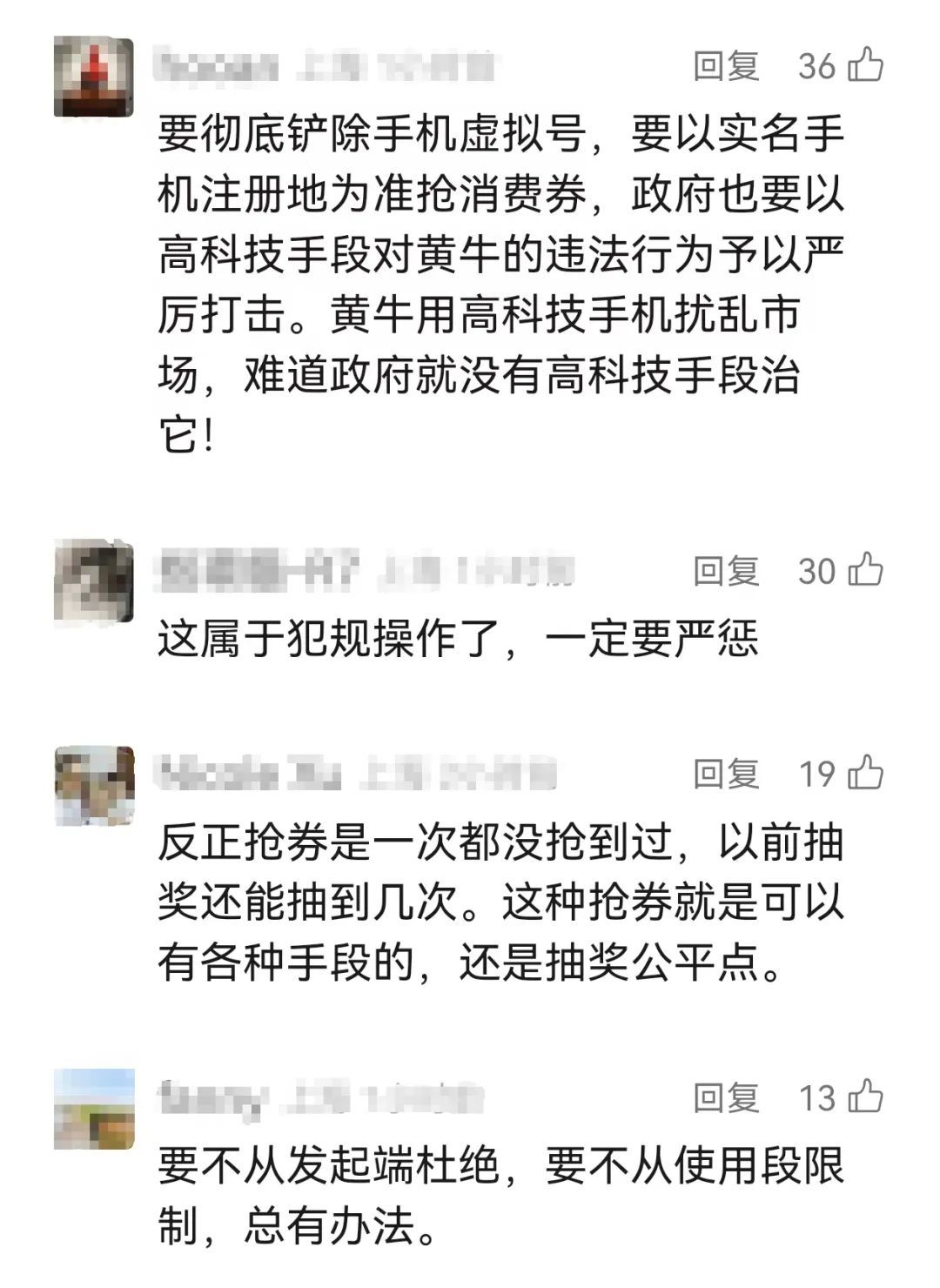Reply to the 犯规操作 comment
Viewport: 940px width, 1288px height.
726,571
